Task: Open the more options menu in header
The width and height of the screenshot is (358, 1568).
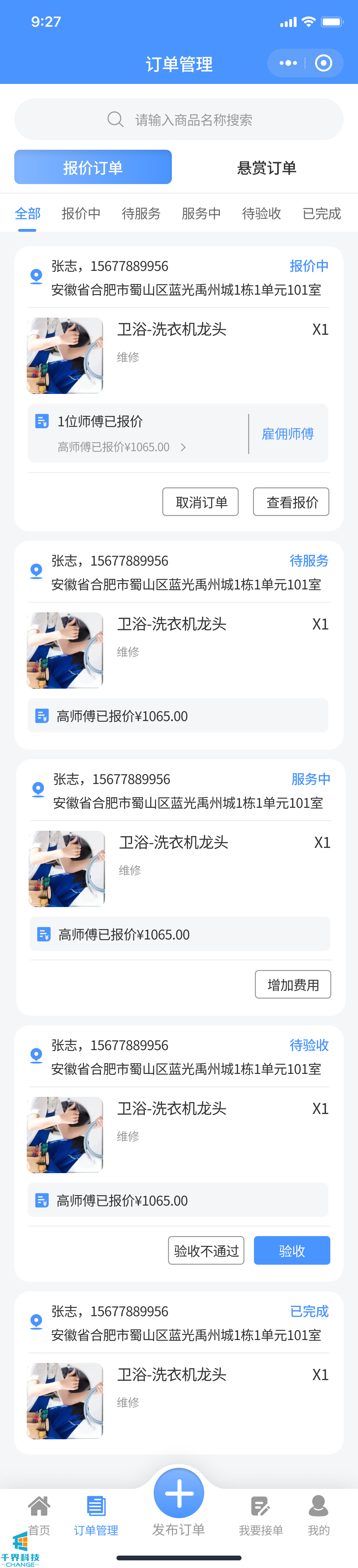Action: click(x=288, y=63)
